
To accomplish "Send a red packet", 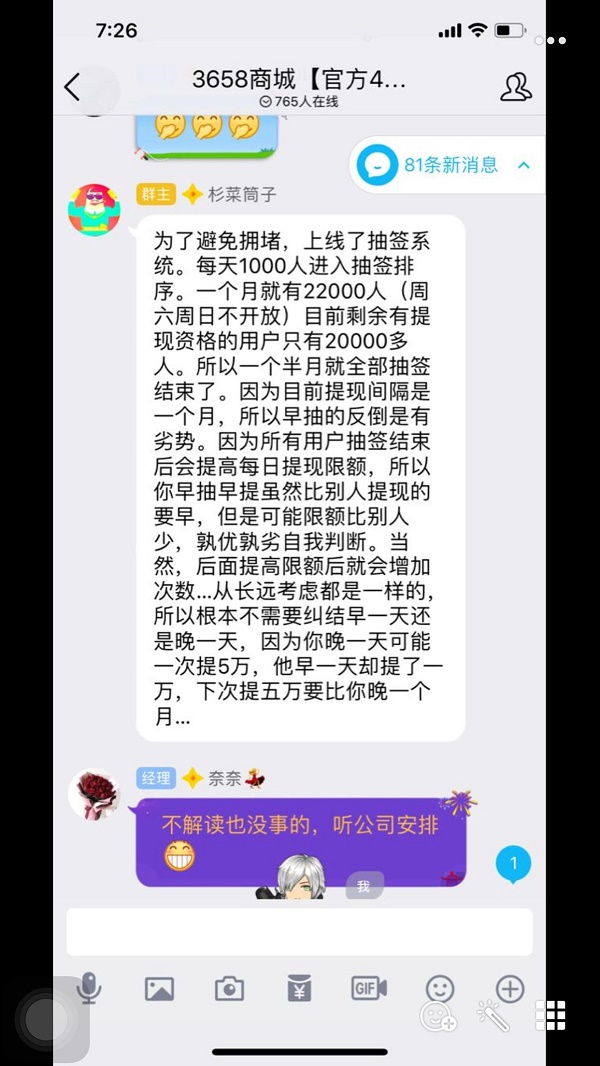I will (299, 989).
